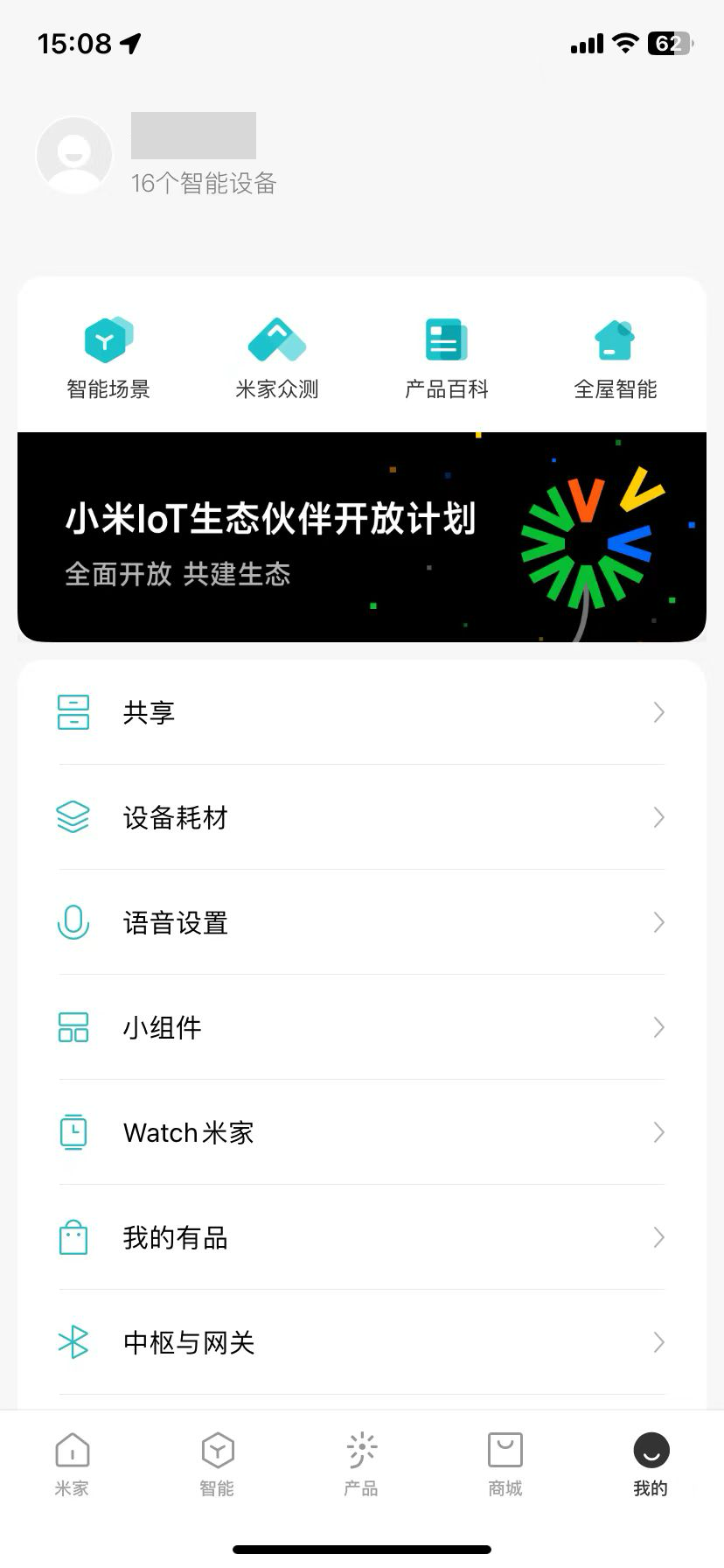Open 产品百科 product encyclopedia
The image size is (724, 1568).
pos(446,357)
